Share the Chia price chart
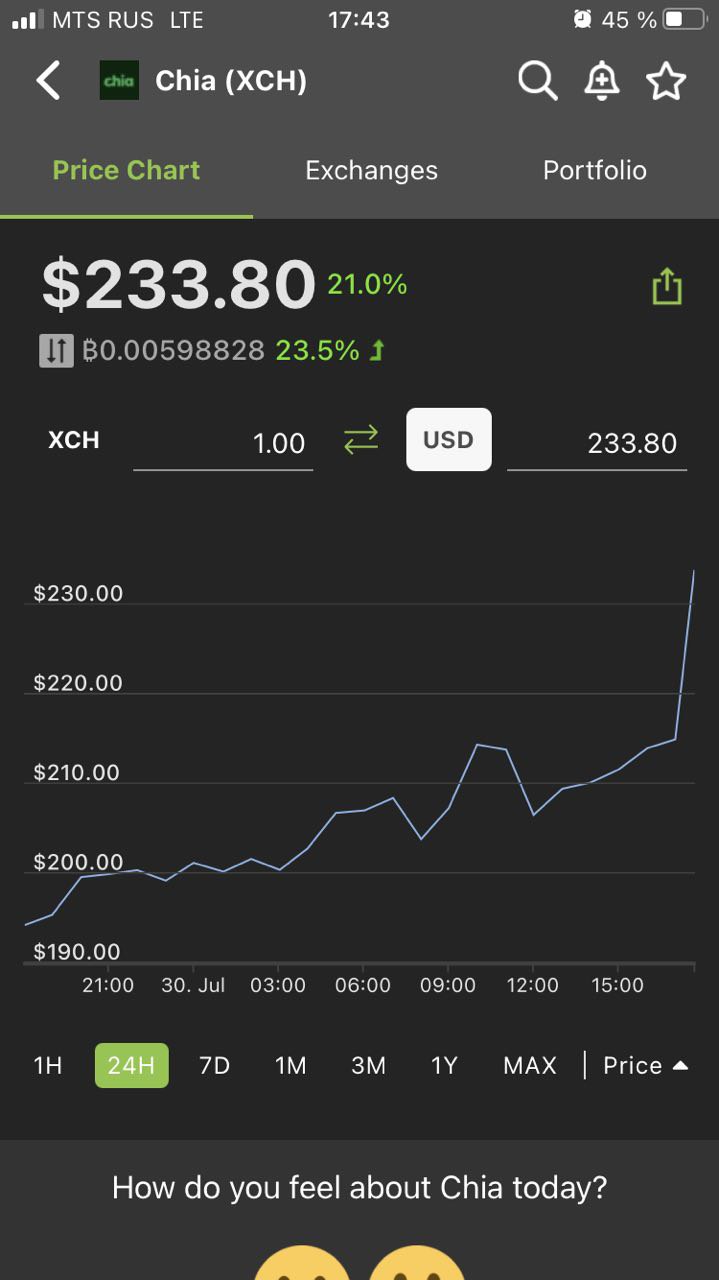 [666, 287]
